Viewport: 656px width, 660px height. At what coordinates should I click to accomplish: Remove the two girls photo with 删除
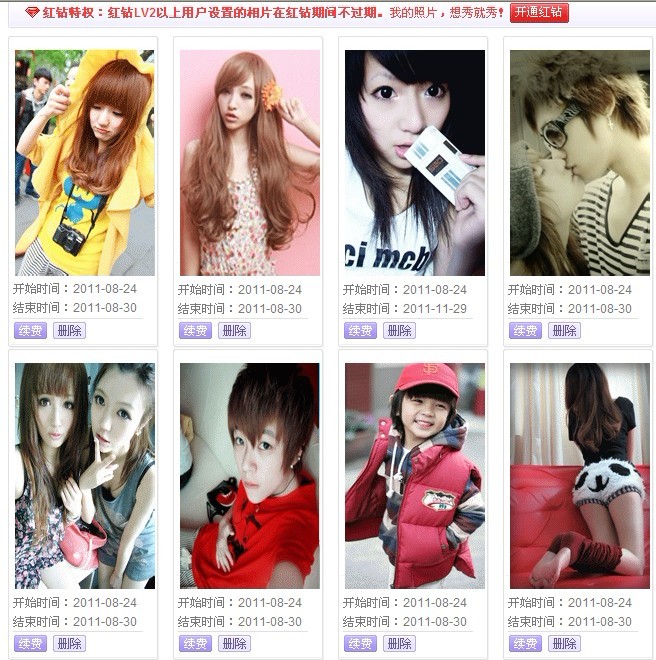point(69,643)
